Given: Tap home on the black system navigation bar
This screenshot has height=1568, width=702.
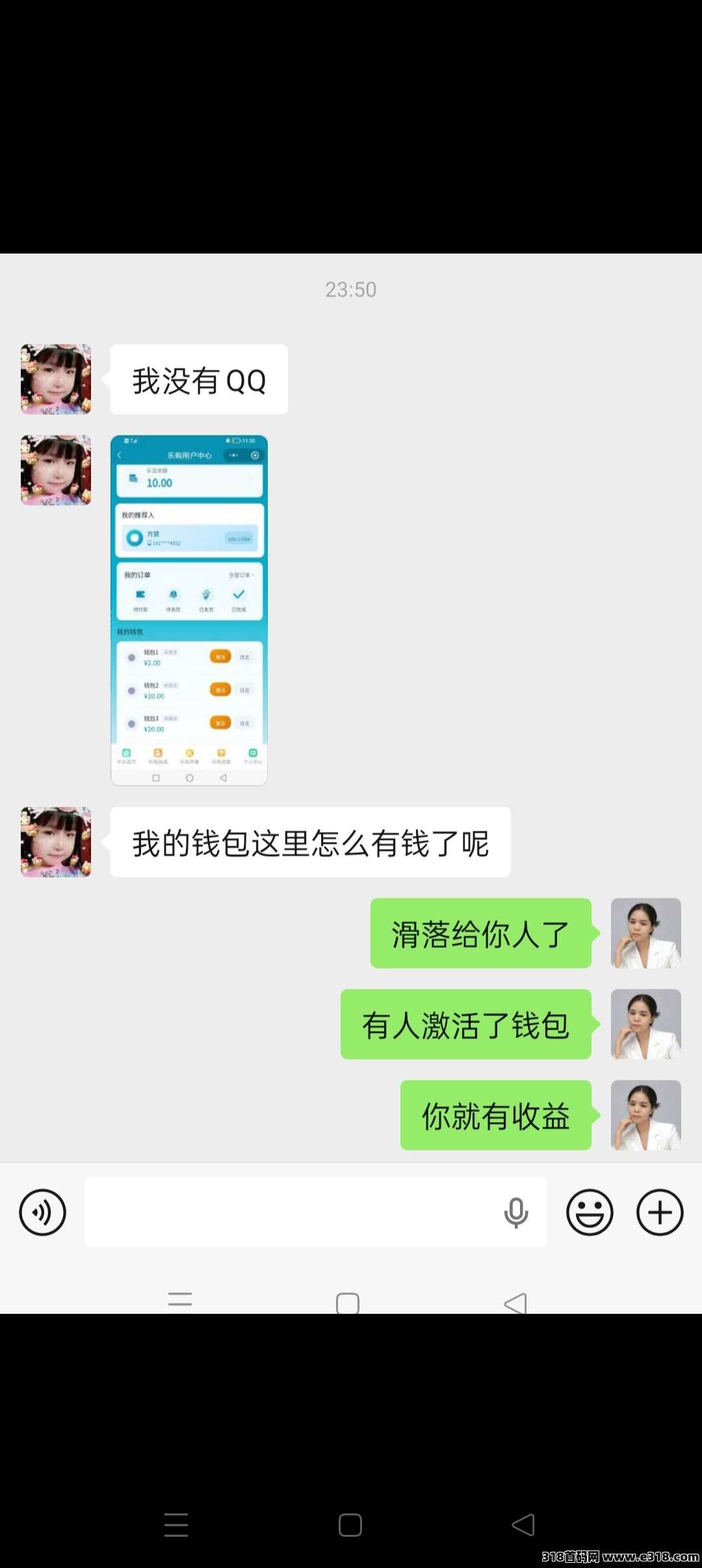Looking at the screenshot, I should [x=350, y=1524].
